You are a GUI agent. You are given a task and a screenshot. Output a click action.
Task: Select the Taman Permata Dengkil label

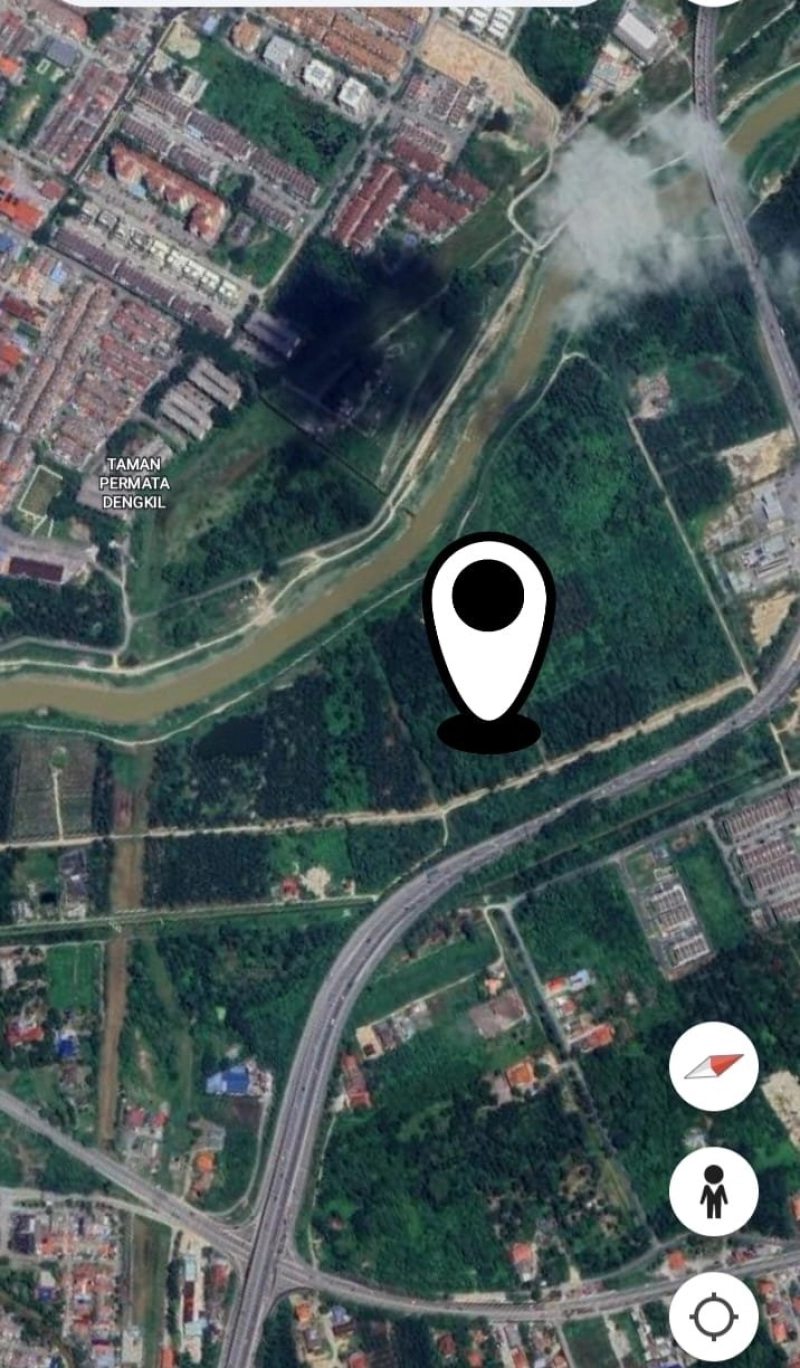[x=135, y=483]
